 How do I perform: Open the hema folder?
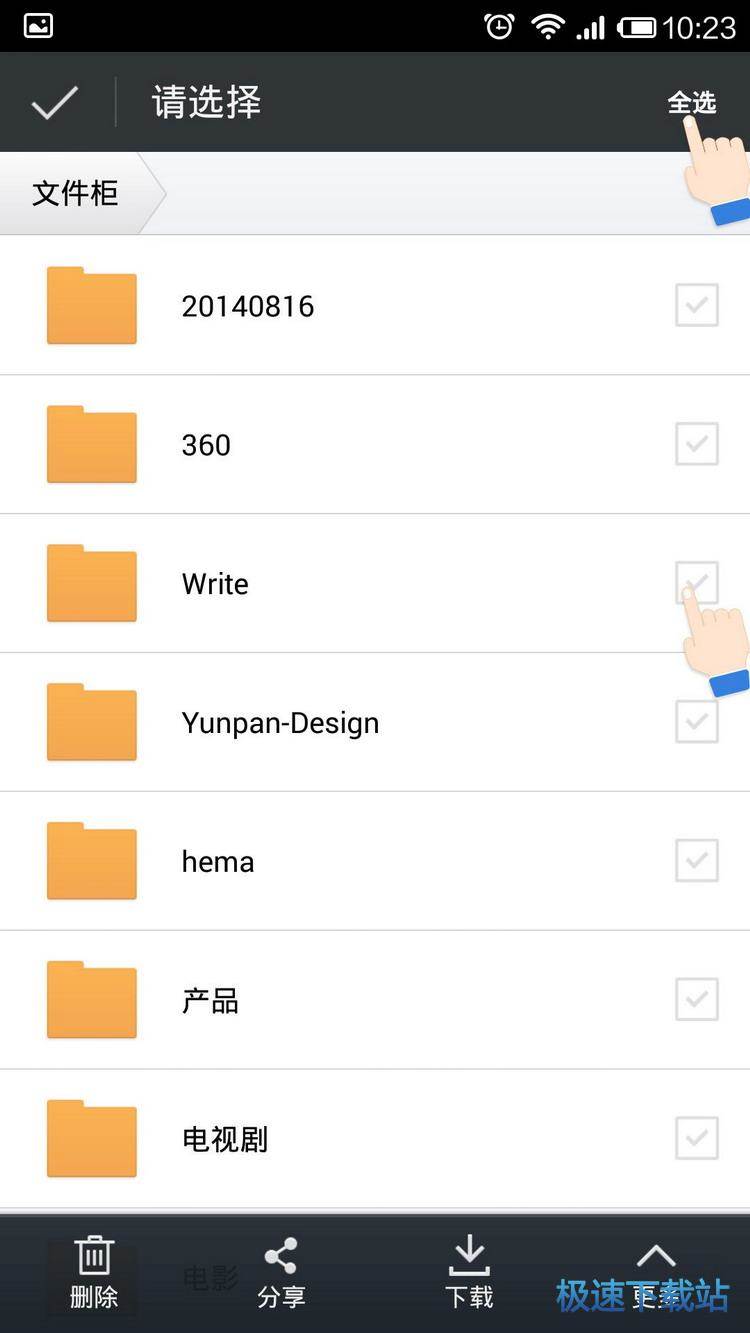[218, 862]
